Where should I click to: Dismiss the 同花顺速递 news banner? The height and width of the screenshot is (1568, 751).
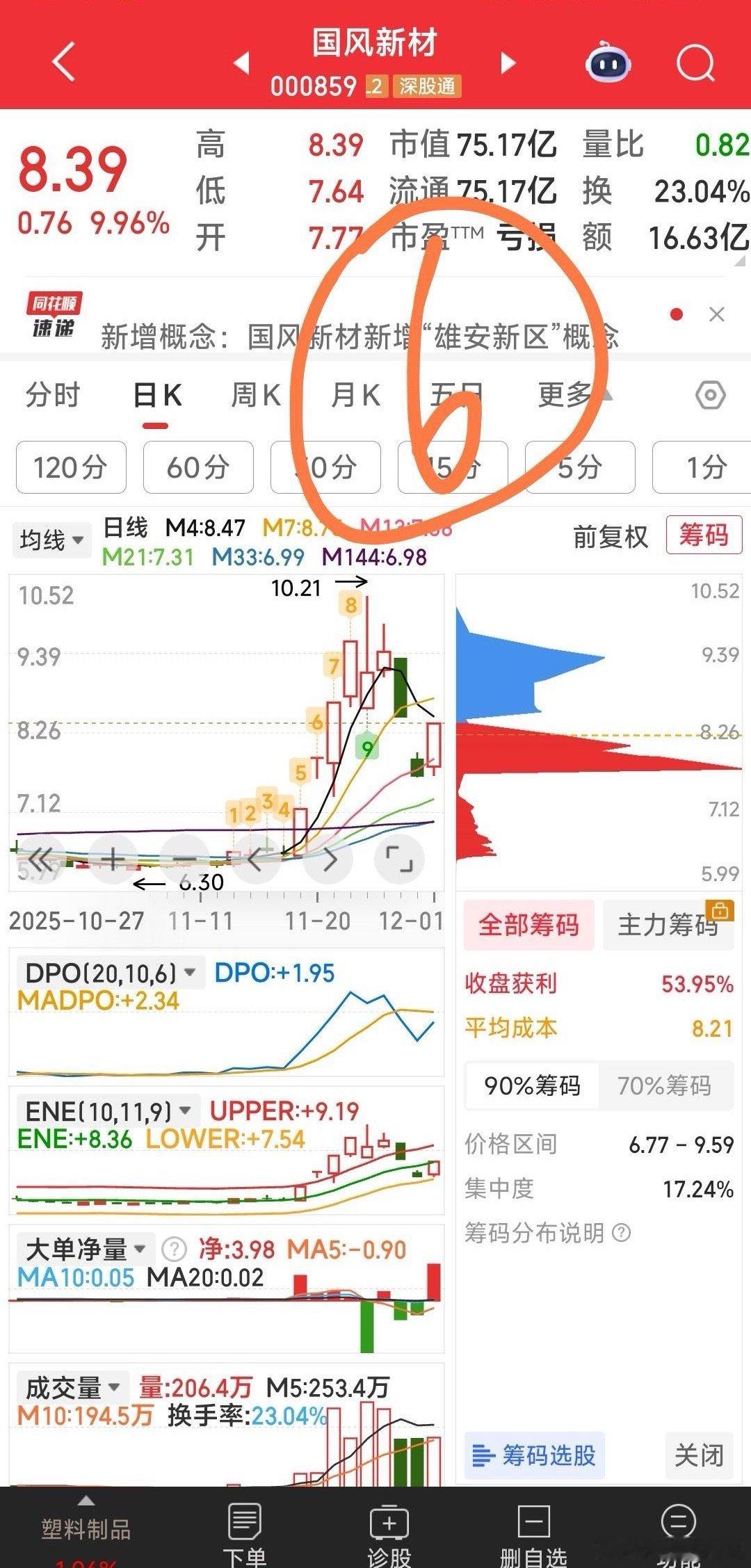tap(717, 314)
